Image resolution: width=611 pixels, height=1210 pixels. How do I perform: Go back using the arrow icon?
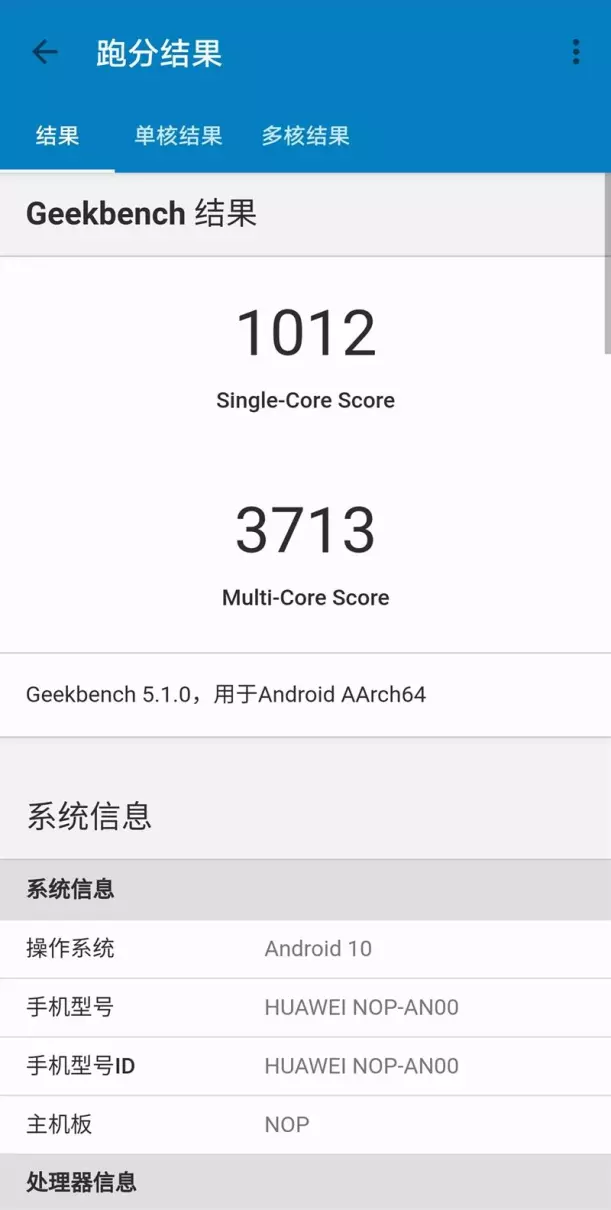(45, 52)
